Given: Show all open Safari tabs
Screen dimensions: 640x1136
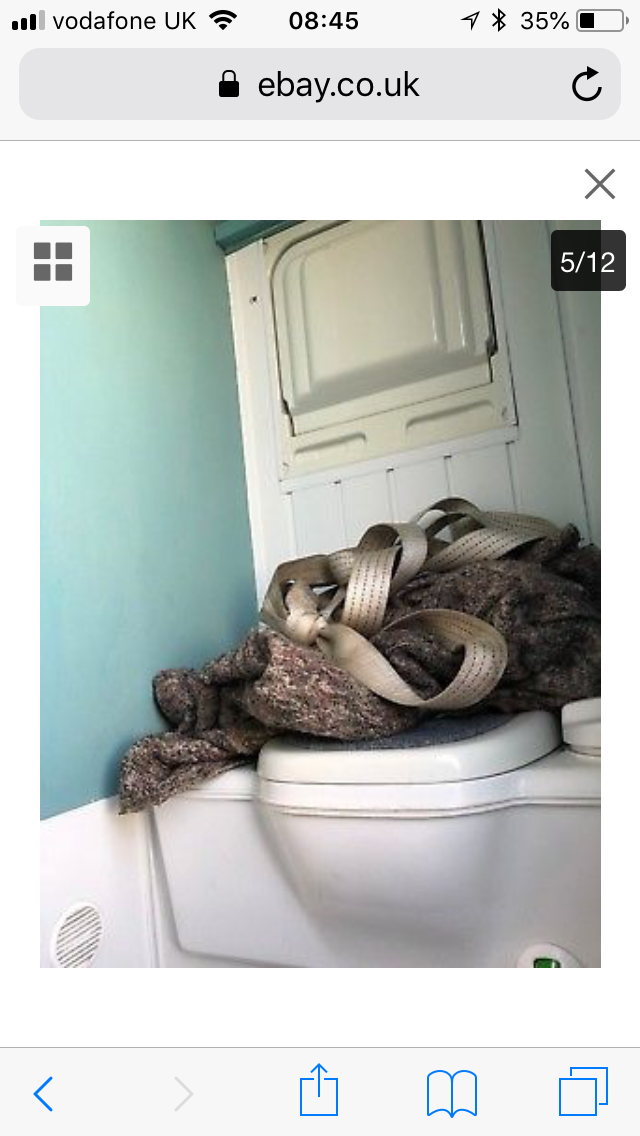Looking at the screenshot, I should click(x=583, y=1091).
